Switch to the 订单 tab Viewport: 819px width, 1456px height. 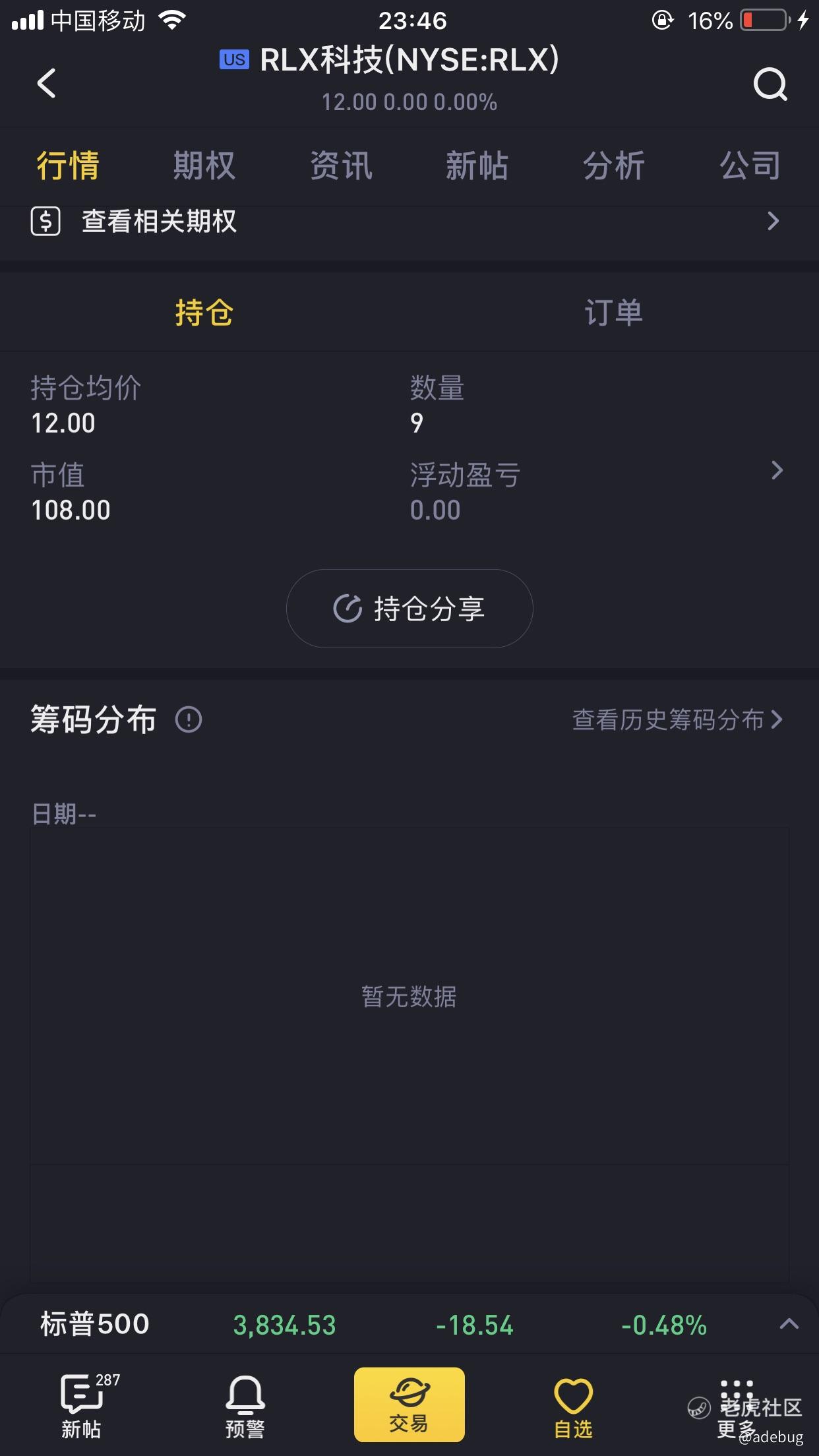pos(613,312)
